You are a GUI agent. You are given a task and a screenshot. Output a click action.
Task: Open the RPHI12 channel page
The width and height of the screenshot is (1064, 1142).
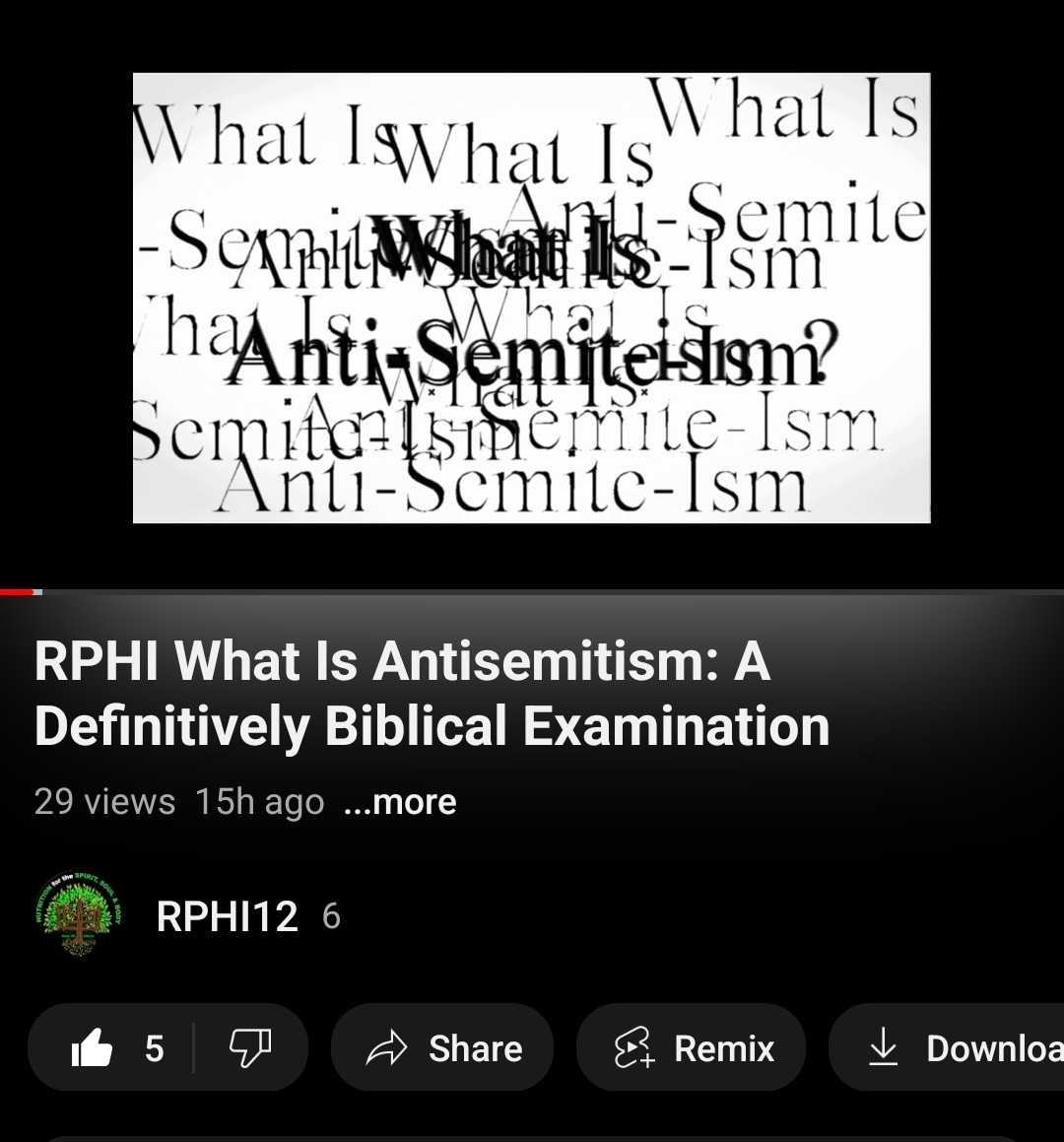tap(227, 917)
